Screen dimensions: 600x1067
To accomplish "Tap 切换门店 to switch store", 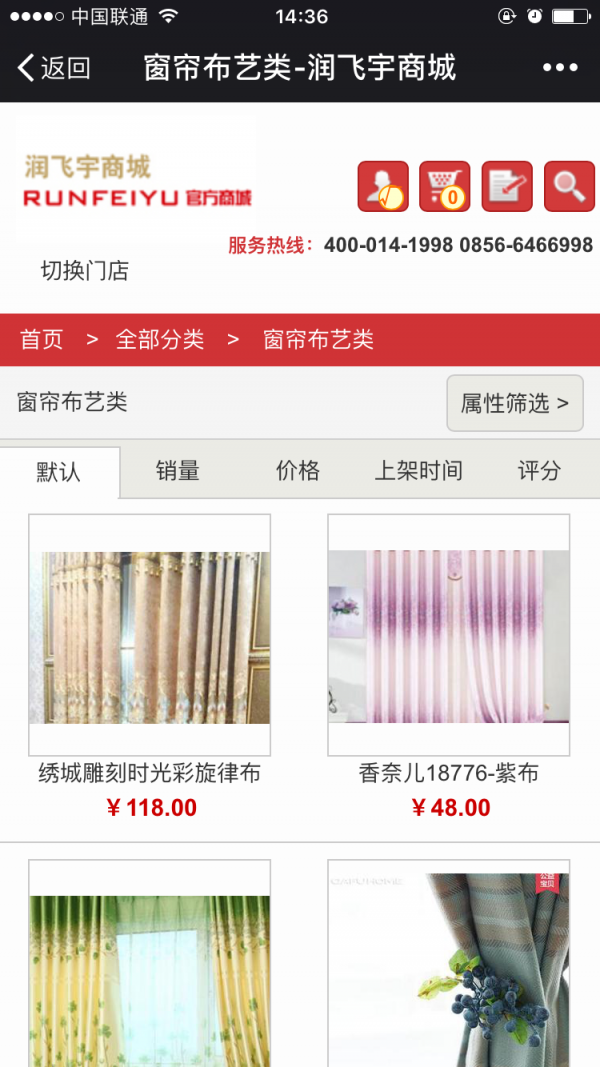I will pos(85,271).
